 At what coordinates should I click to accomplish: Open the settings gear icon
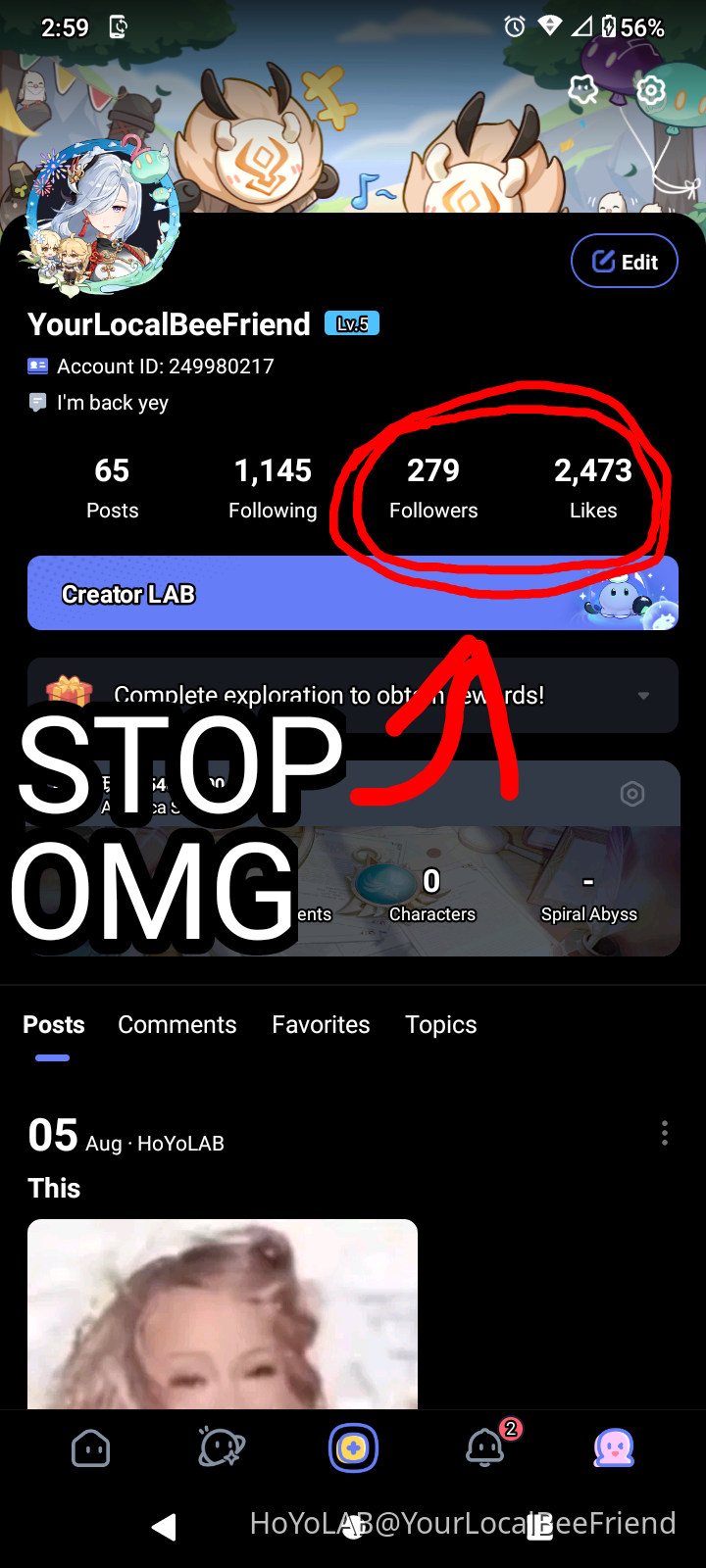651,91
